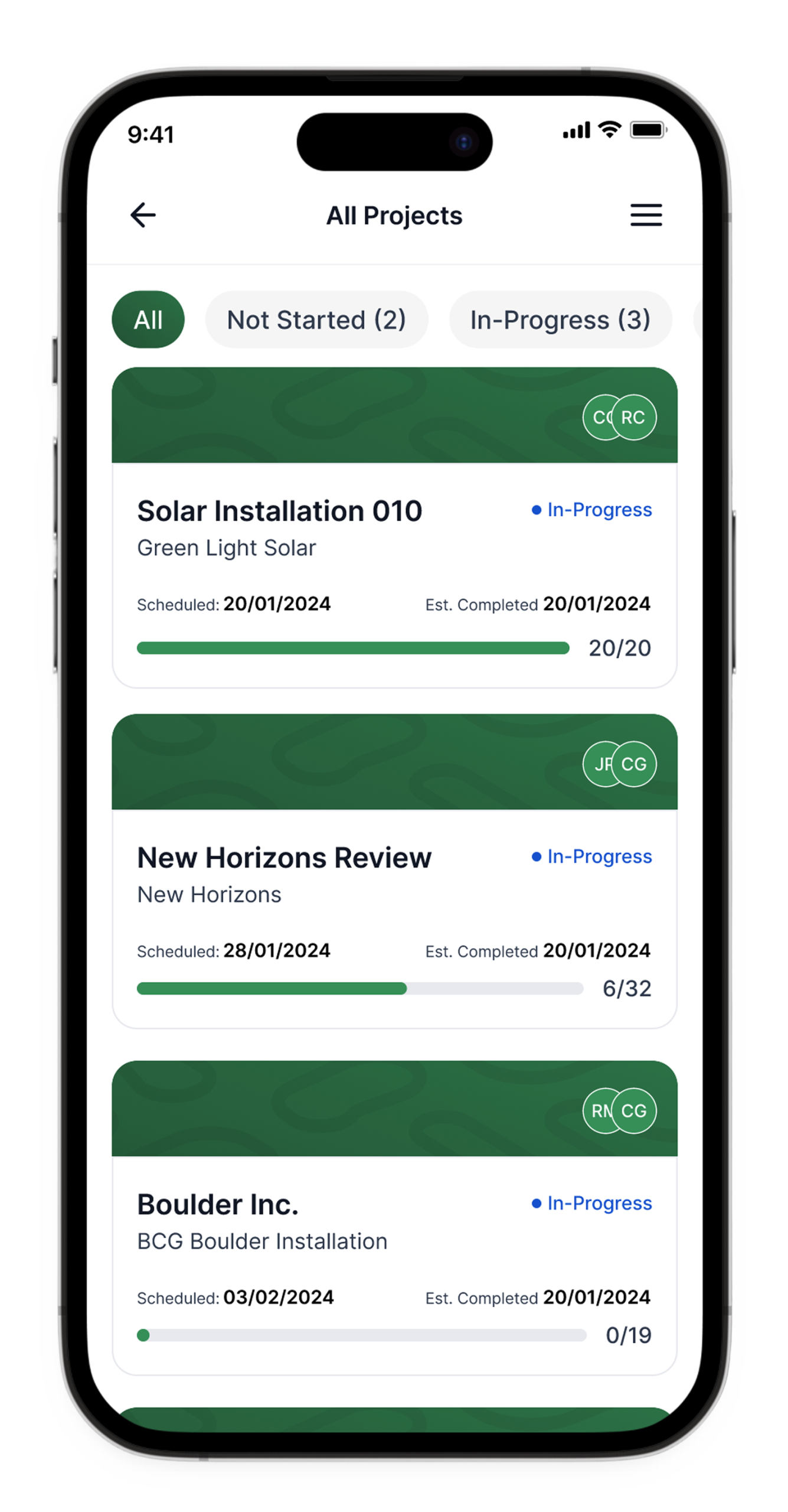The image size is (788, 1512).
Task: Open Solar Installation 010 project card
Action: tap(394, 549)
